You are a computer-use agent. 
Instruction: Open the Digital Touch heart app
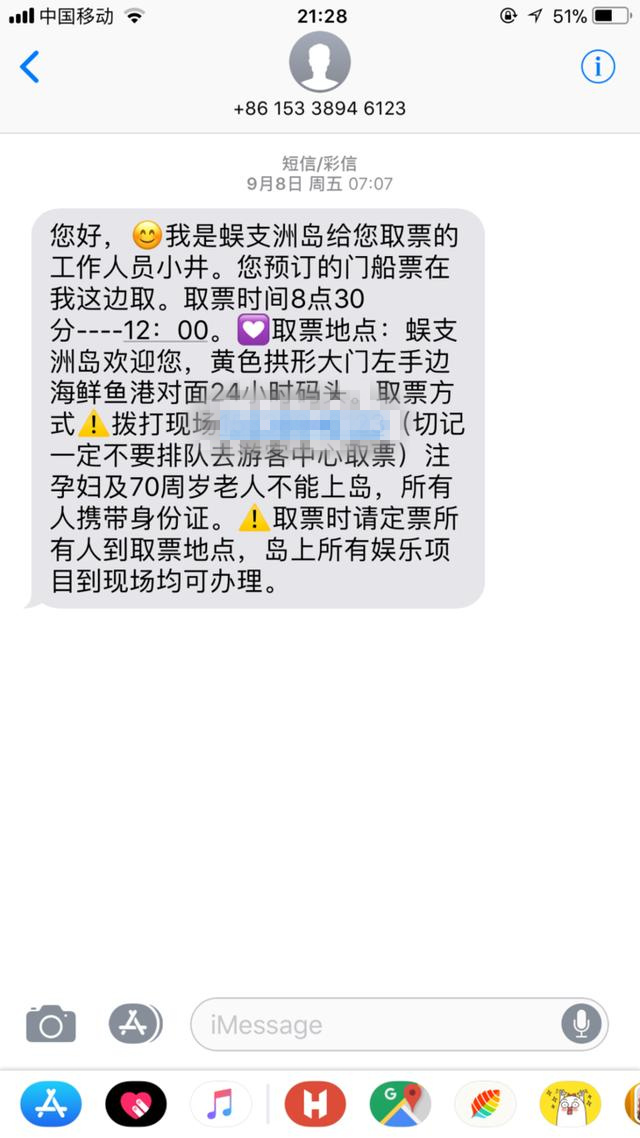point(135,1104)
